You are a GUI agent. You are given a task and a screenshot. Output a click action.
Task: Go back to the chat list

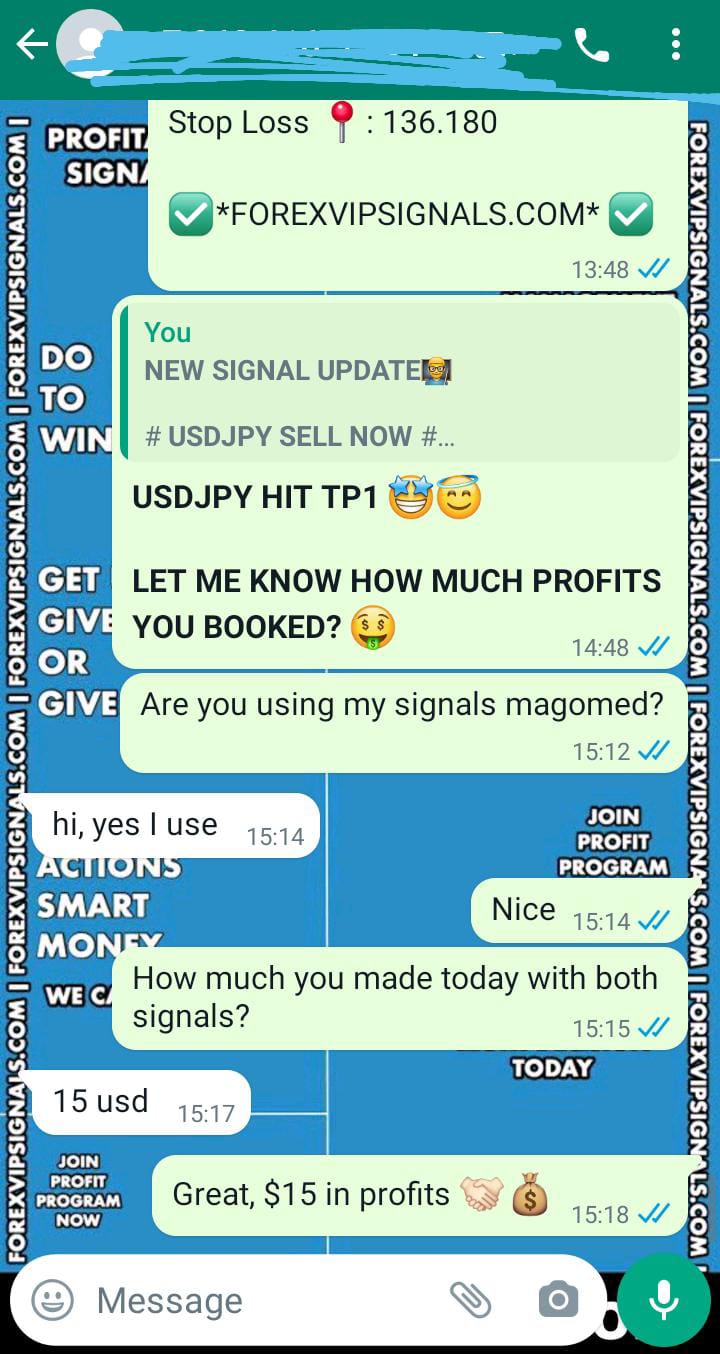click(31, 45)
